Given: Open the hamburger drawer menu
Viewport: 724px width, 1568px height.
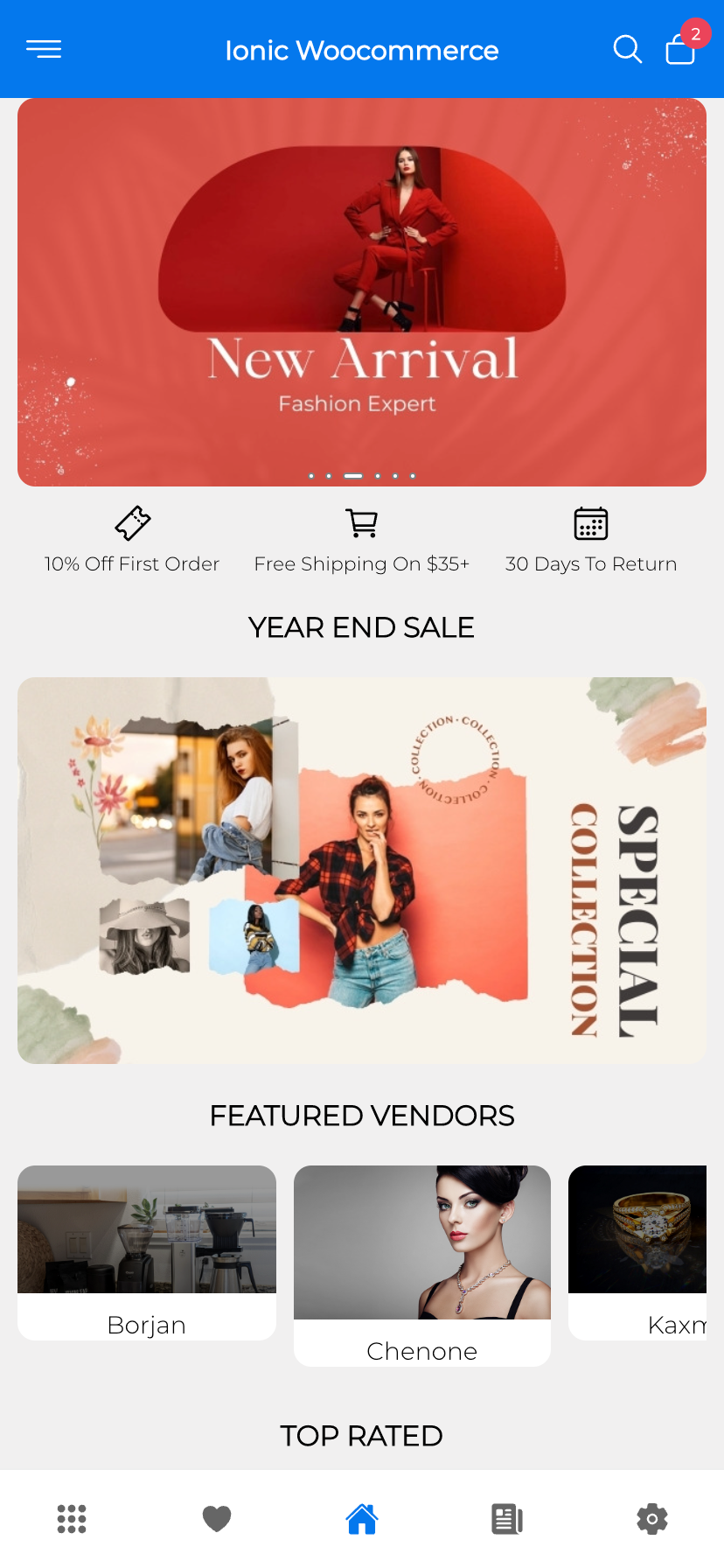Looking at the screenshot, I should (44, 49).
